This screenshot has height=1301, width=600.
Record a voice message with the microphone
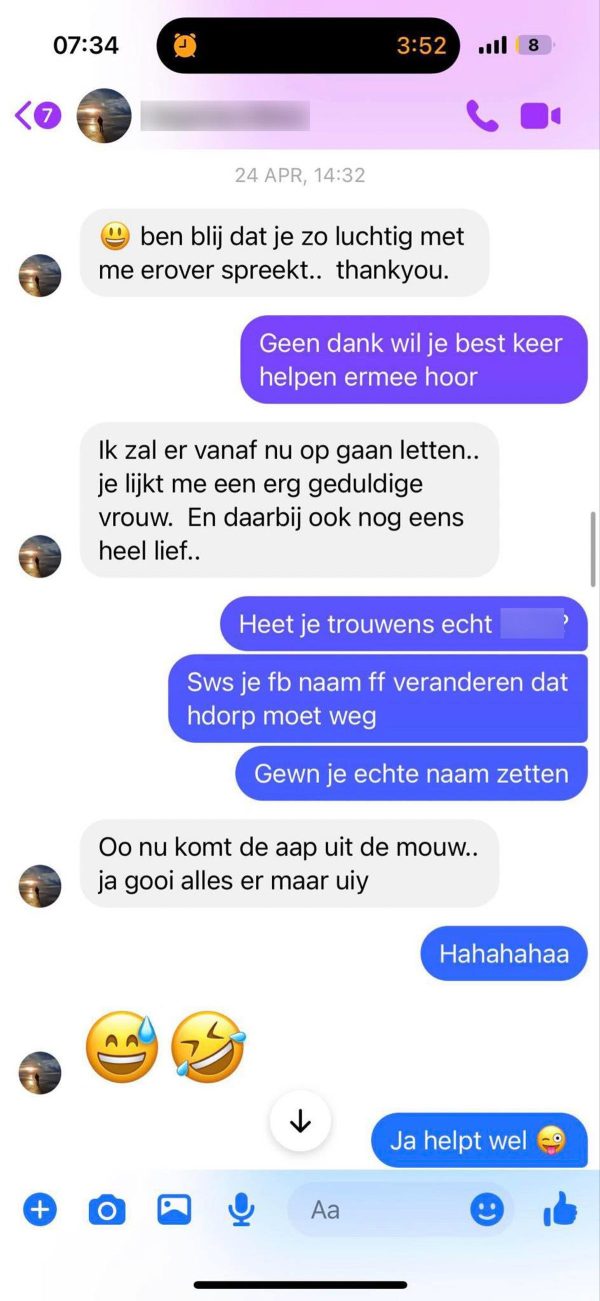pyautogui.click(x=240, y=1211)
